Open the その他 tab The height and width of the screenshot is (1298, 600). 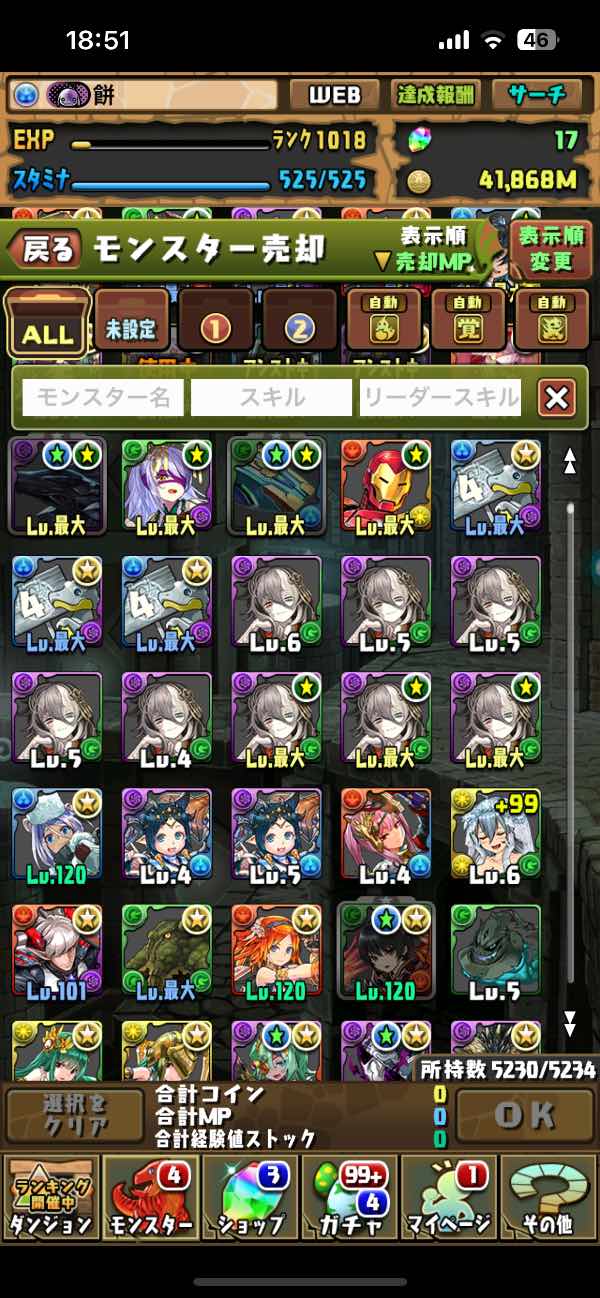546,1196
